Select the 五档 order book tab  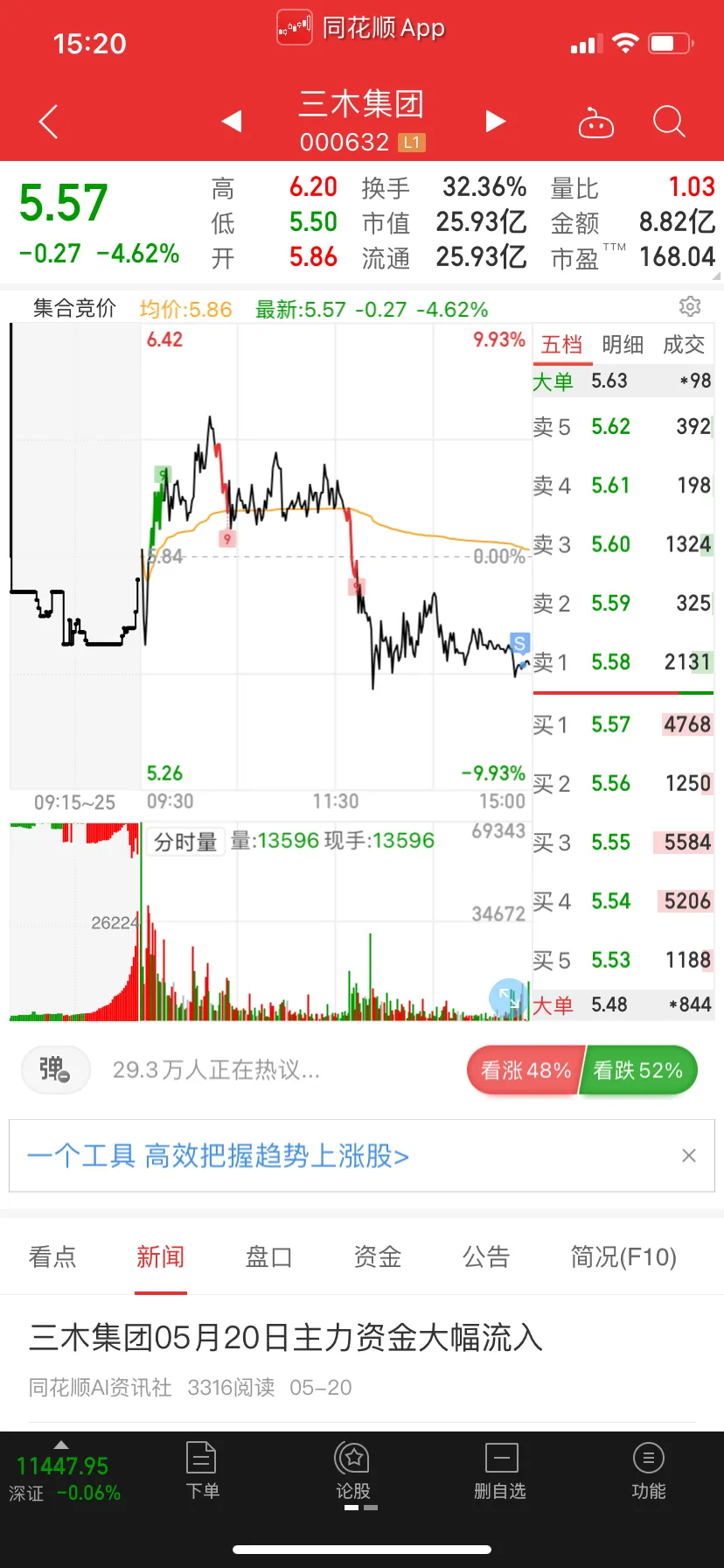pyautogui.click(x=561, y=345)
